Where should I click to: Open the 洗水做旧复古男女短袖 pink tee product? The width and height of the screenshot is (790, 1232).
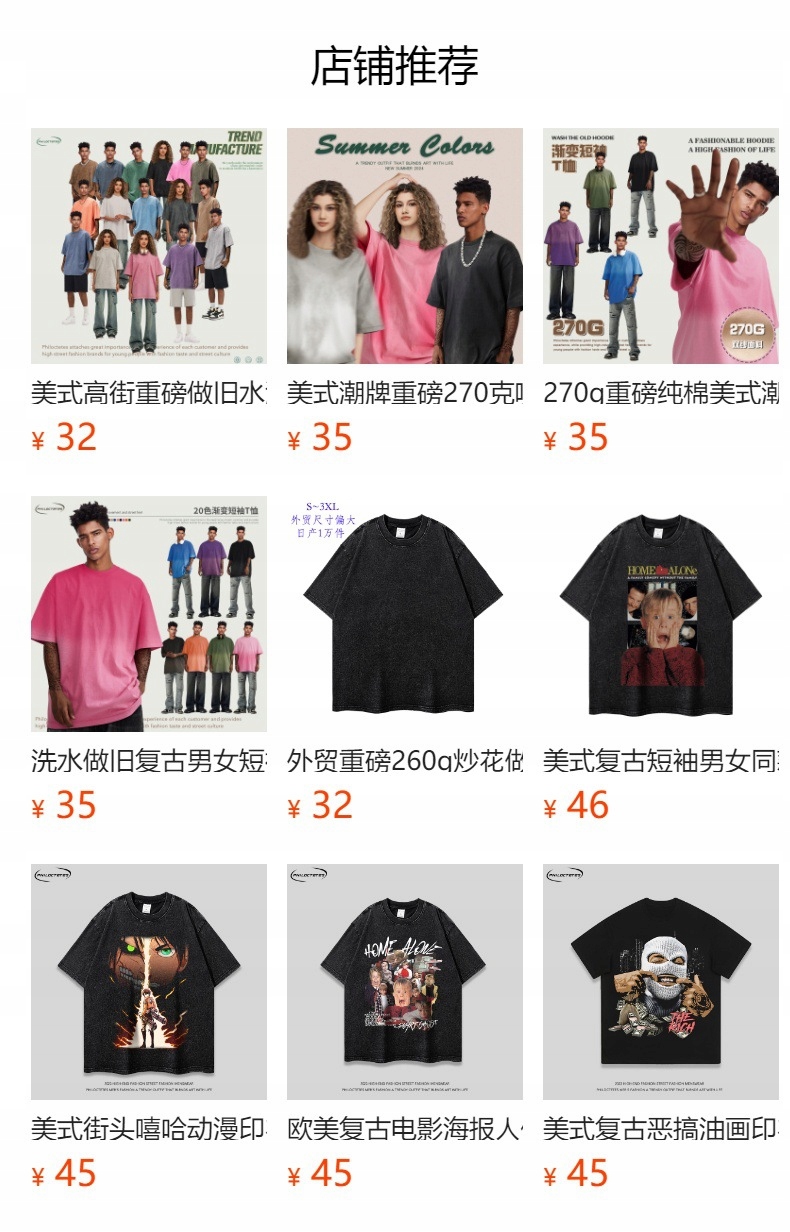point(148,614)
